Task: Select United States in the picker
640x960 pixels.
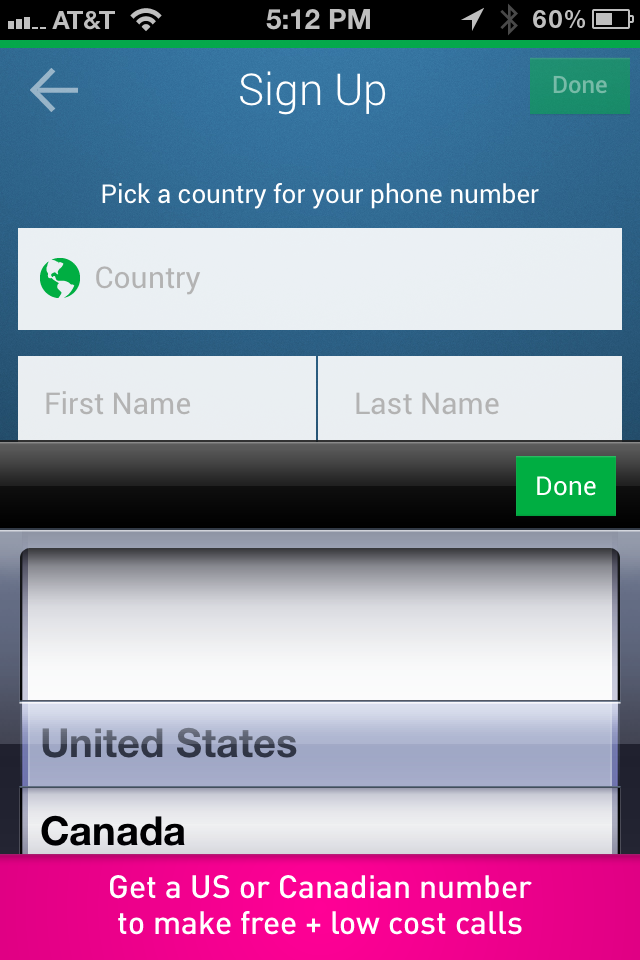Action: point(320,744)
